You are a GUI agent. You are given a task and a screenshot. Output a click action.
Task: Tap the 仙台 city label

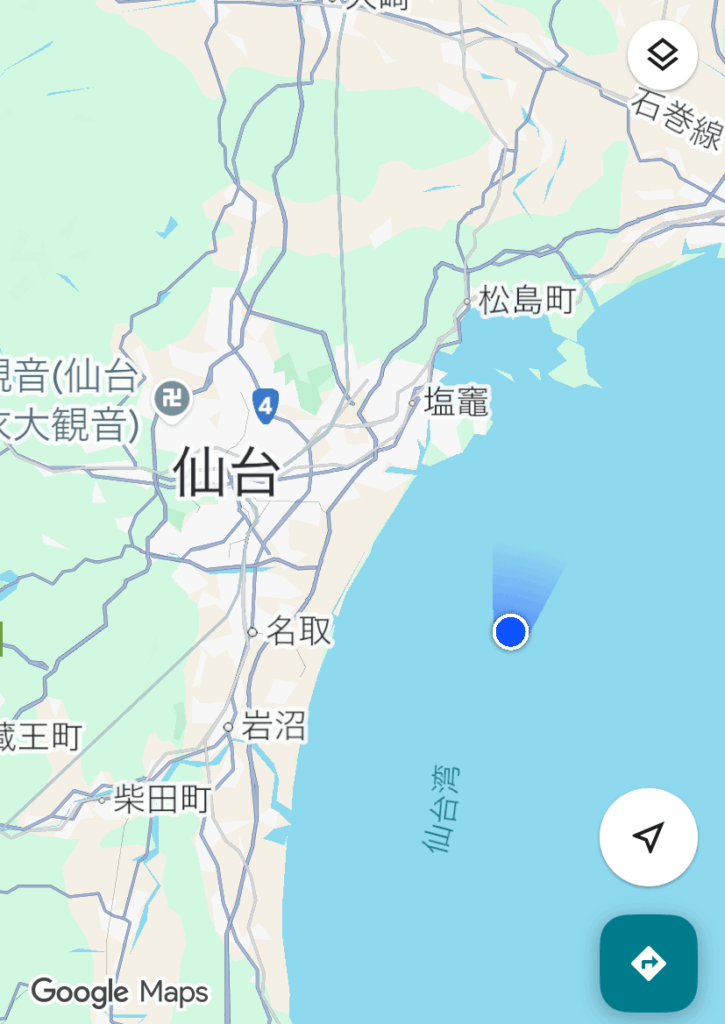[x=226, y=473]
